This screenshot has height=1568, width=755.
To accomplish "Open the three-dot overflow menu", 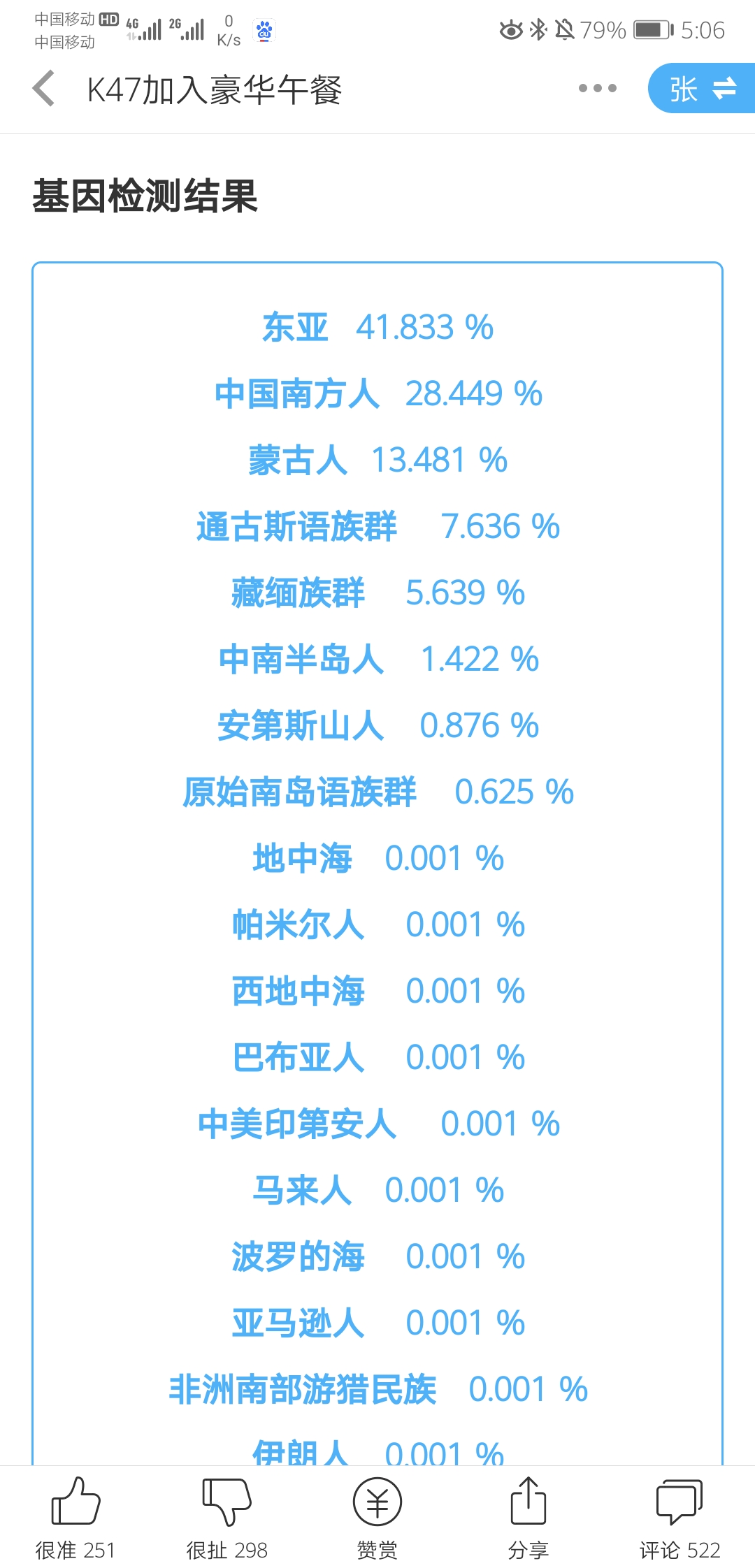I will [x=598, y=88].
